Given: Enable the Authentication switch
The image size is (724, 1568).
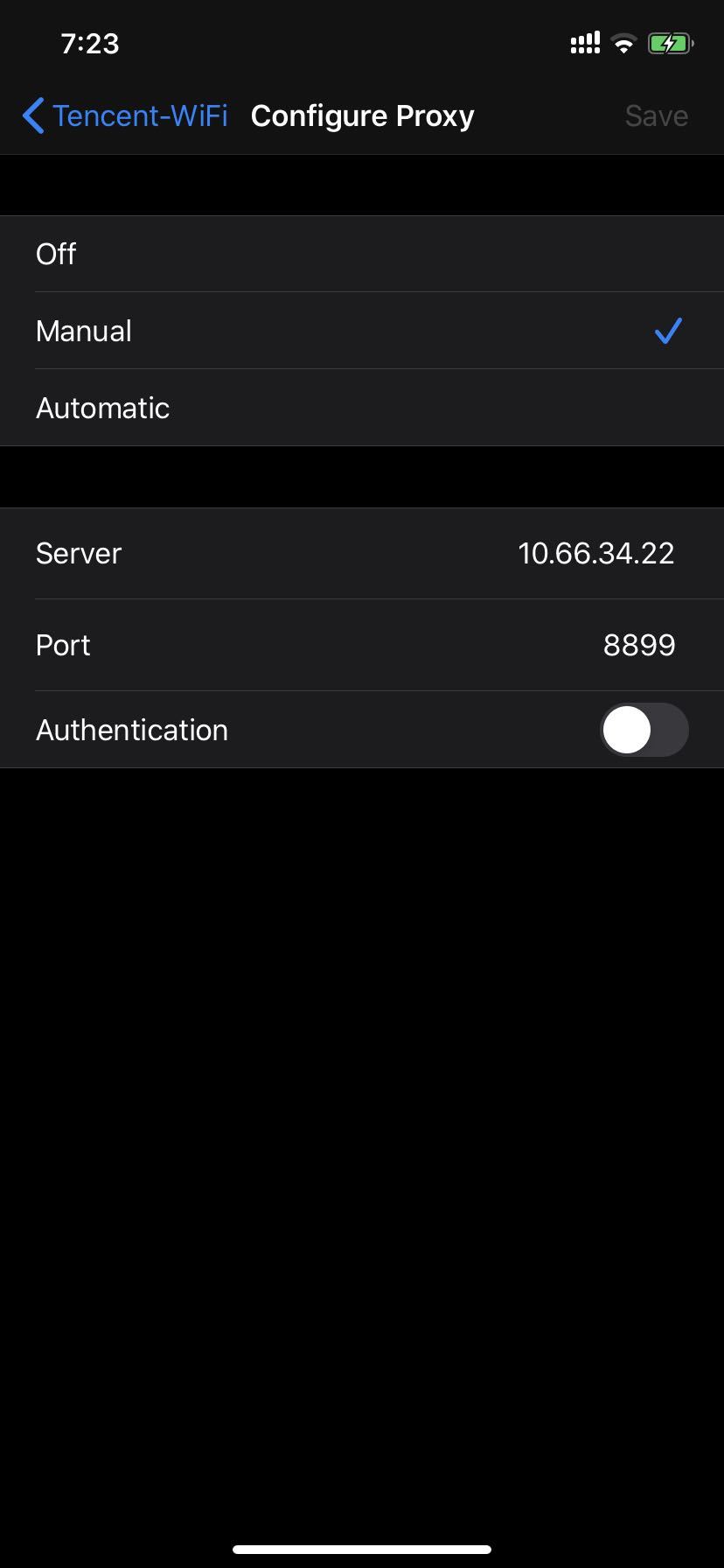Looking at the screenshot, I should click(644, 730).
